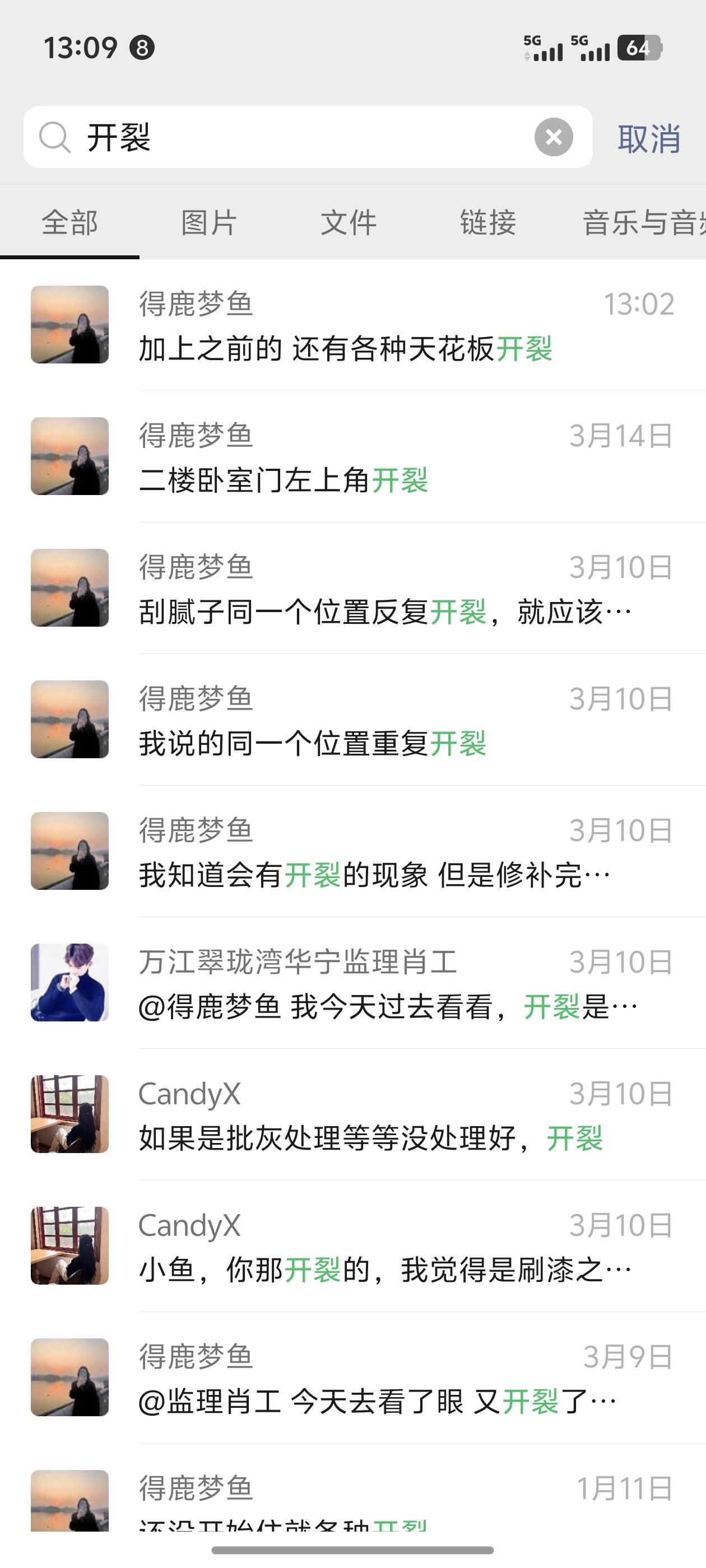Clear the search text with the X icon
Screen dimensions: 706x1568
[553, 137]
